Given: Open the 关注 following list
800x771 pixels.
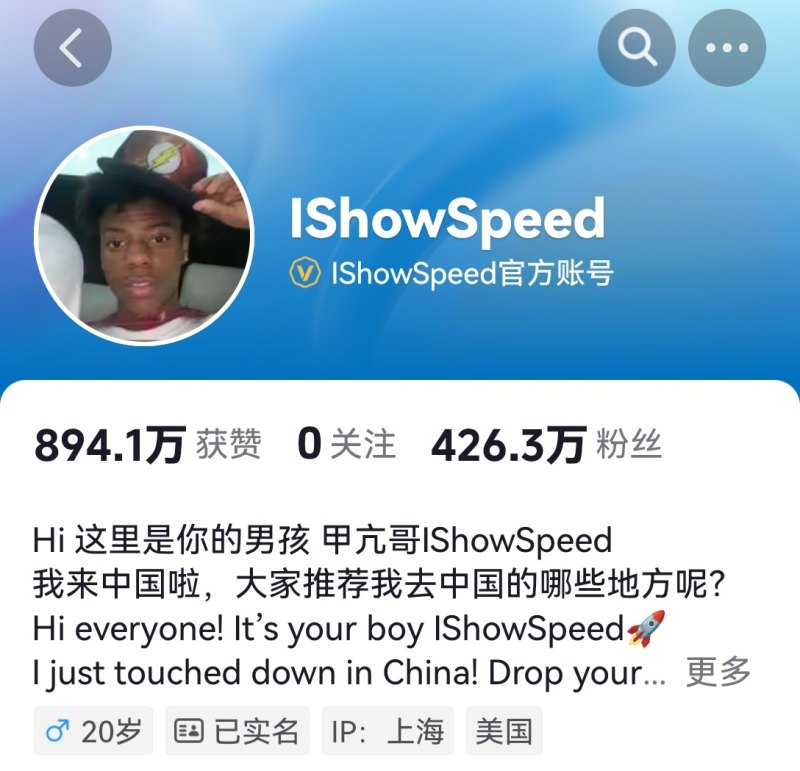Looking at the screenshot, I should click(347, 445).
